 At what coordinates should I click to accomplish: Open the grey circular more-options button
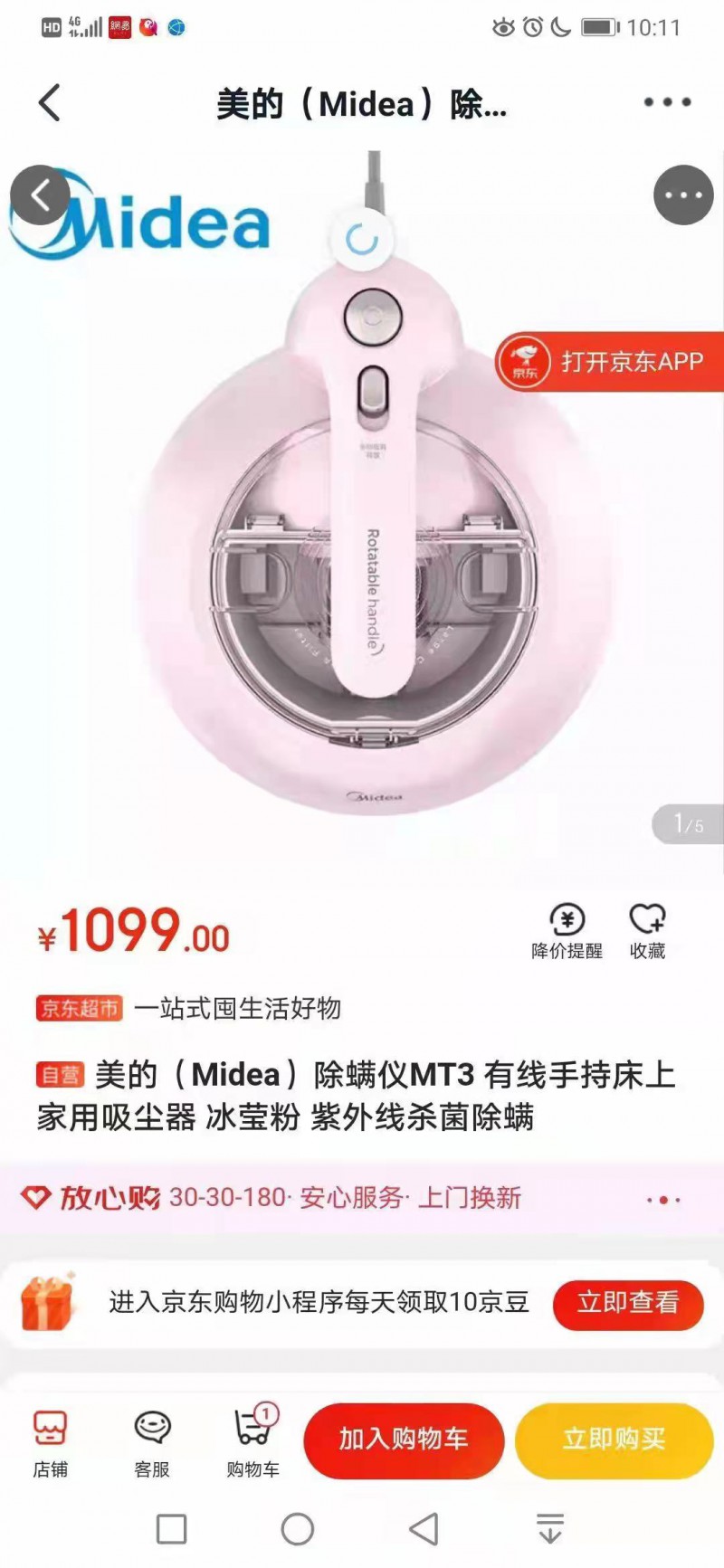pyautogui.click(x=683, y=195)
